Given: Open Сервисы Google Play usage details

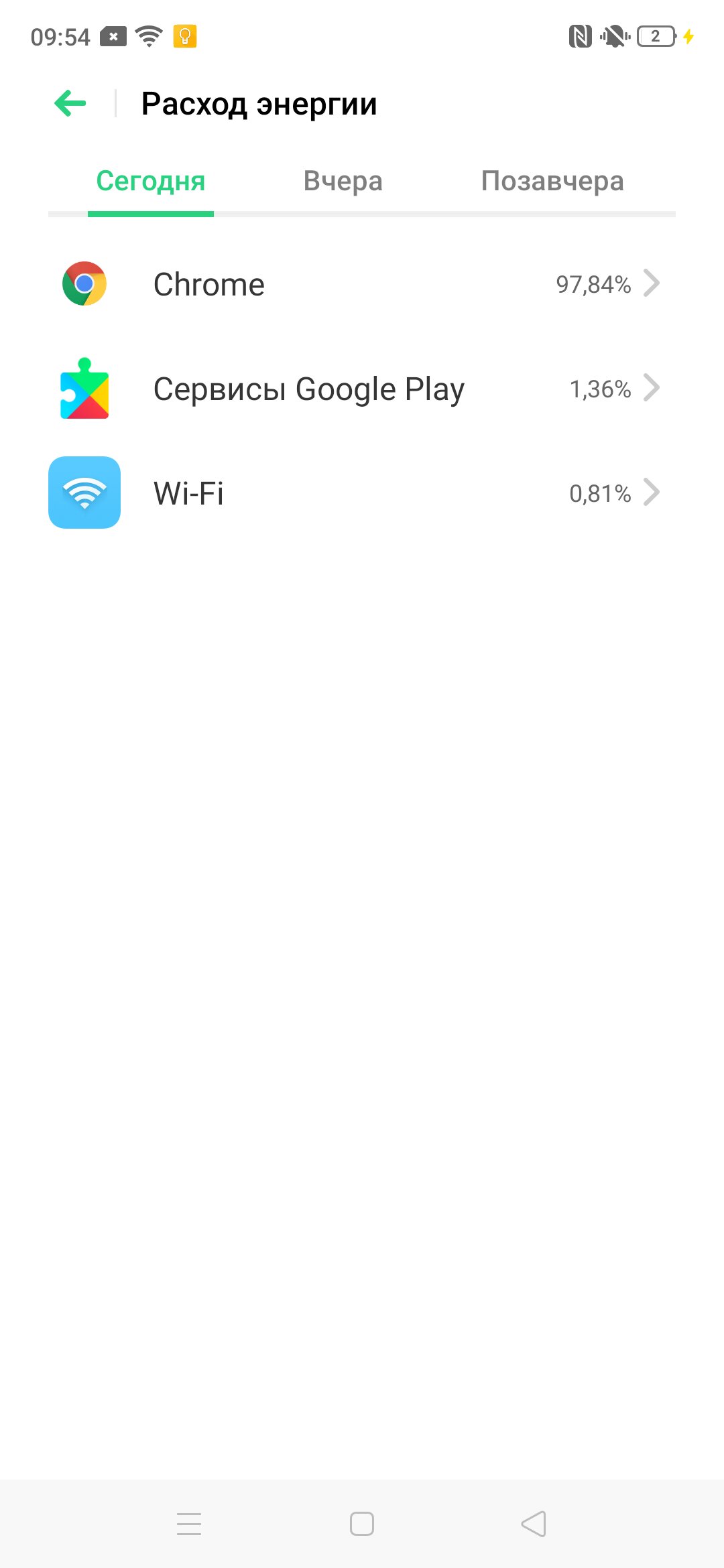Looking at the screenshot, I should (x=362, y=389).
